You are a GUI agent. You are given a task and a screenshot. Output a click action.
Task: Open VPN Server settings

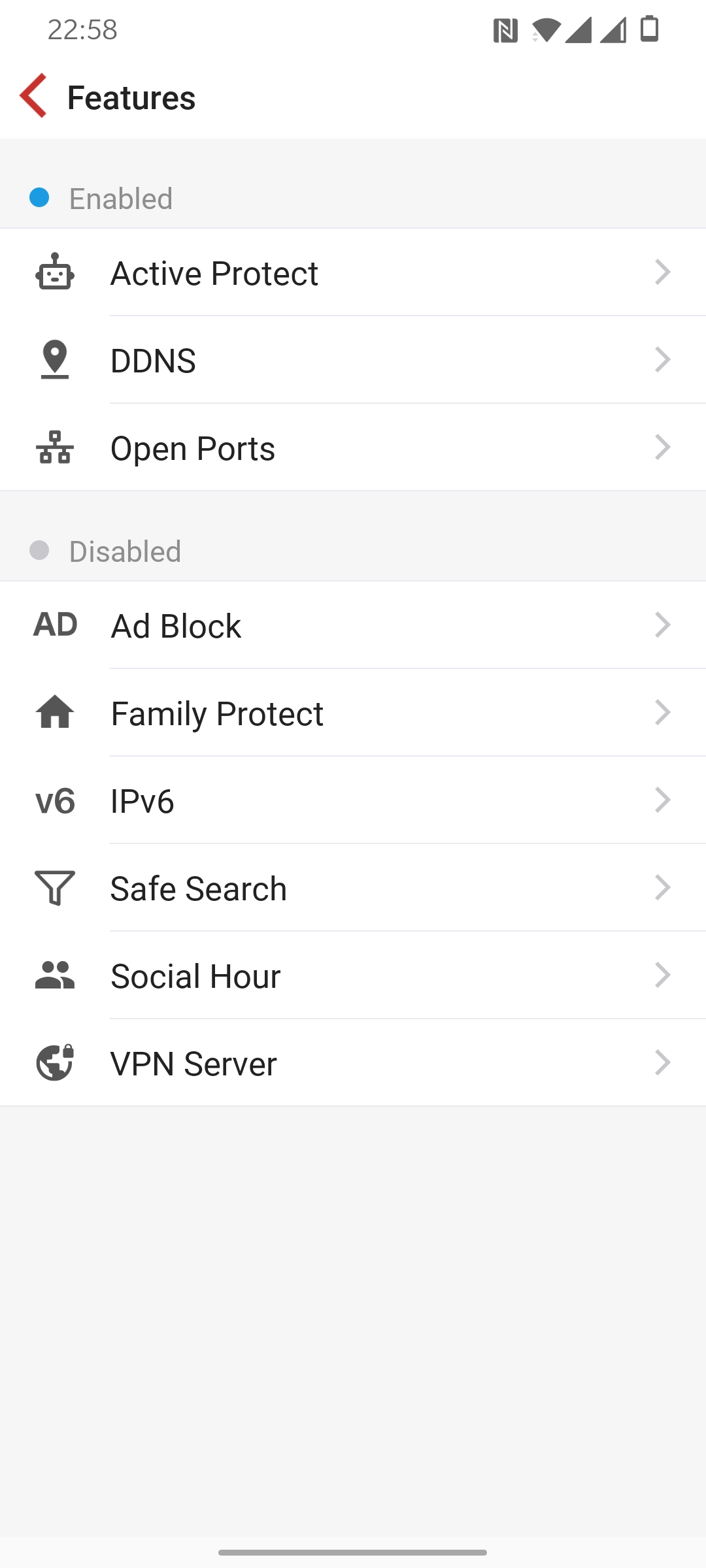point(353,1063)
